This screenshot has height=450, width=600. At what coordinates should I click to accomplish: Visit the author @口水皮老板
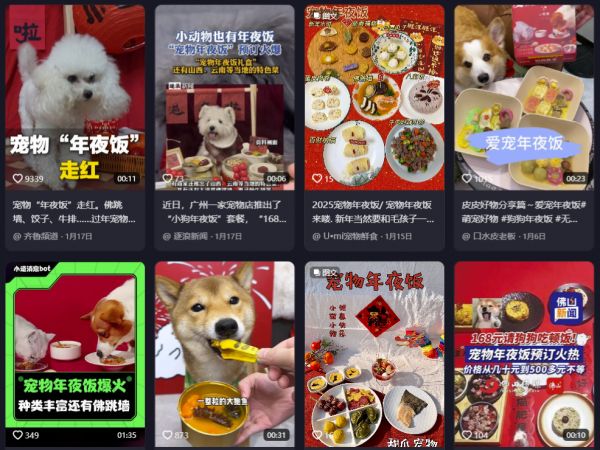495,236
